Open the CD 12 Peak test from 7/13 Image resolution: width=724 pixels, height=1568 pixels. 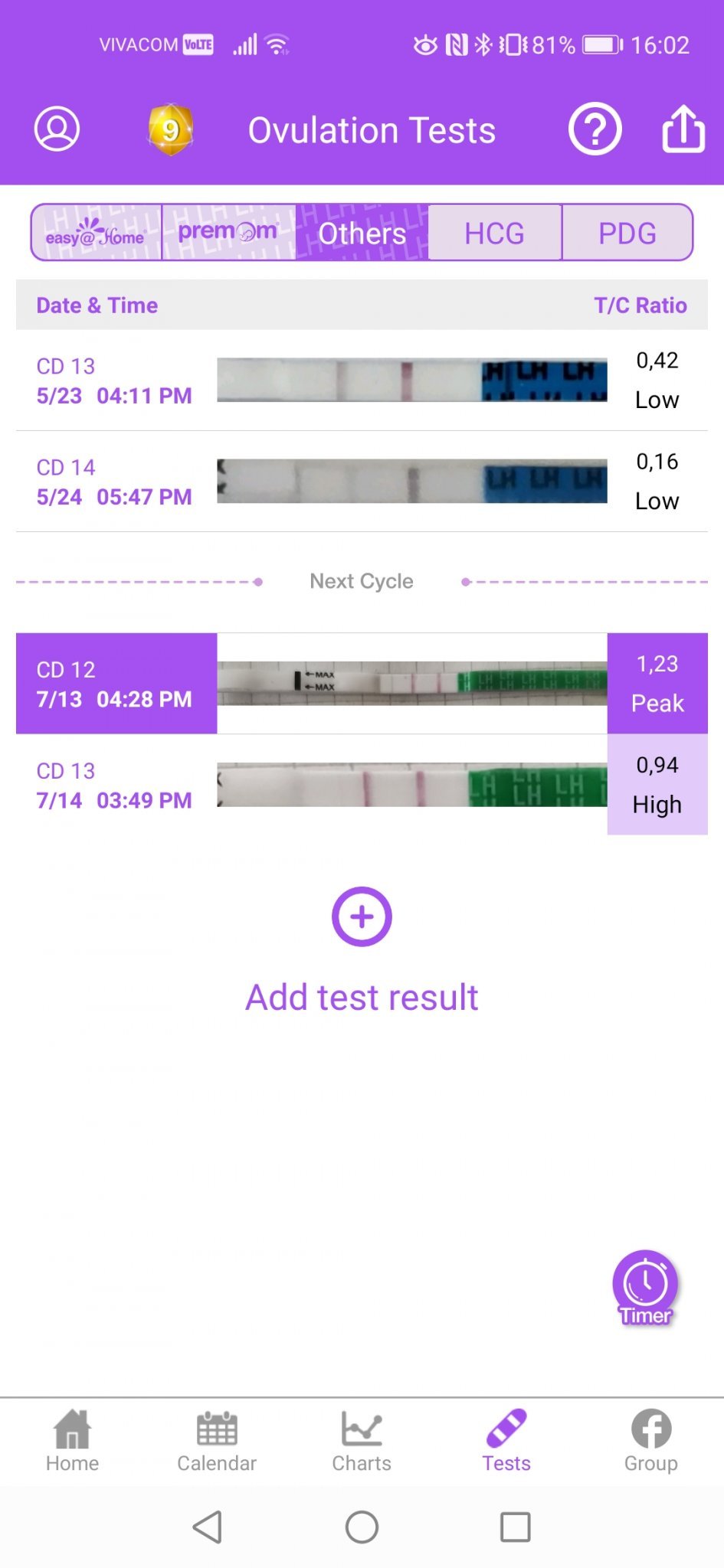(362, 684)
